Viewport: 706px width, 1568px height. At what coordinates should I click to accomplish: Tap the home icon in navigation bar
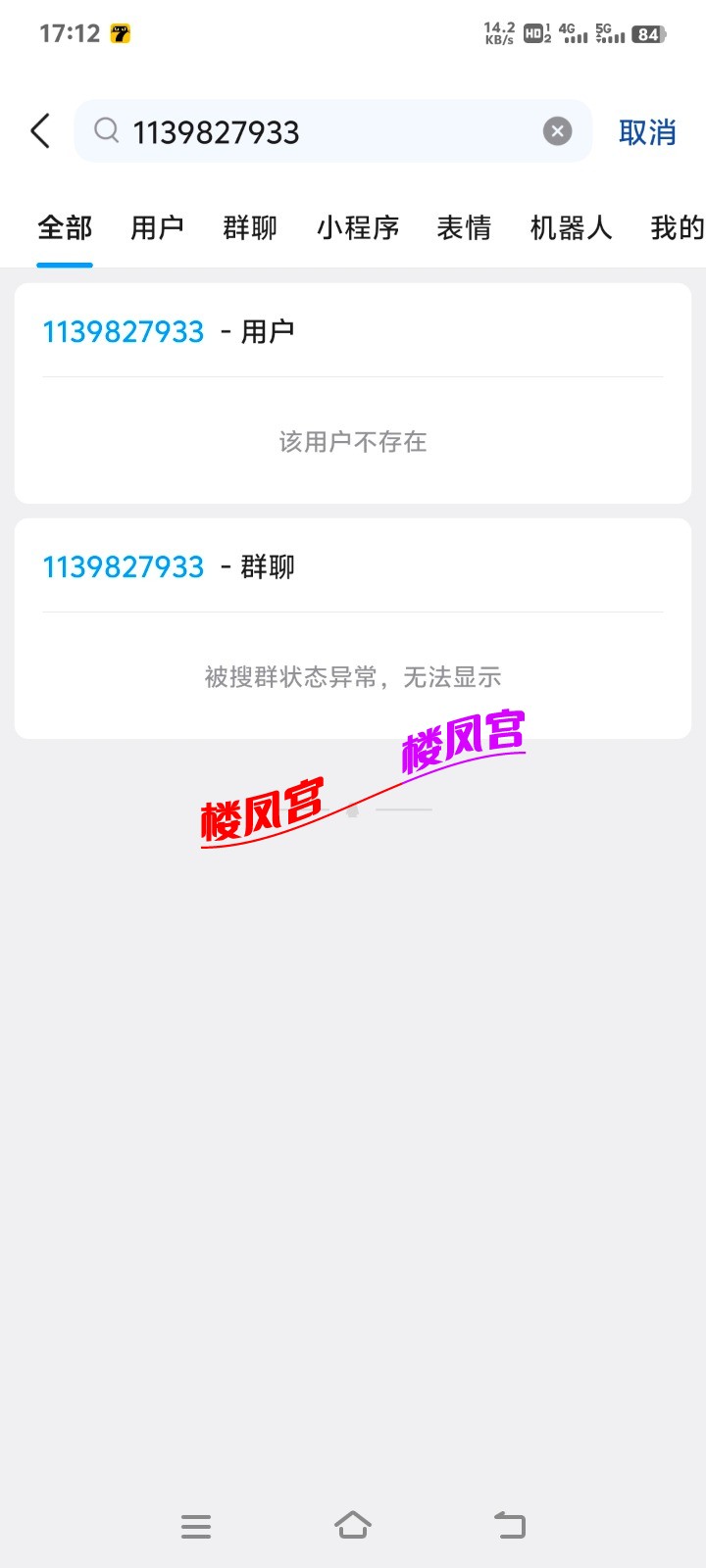(354, 1524)
